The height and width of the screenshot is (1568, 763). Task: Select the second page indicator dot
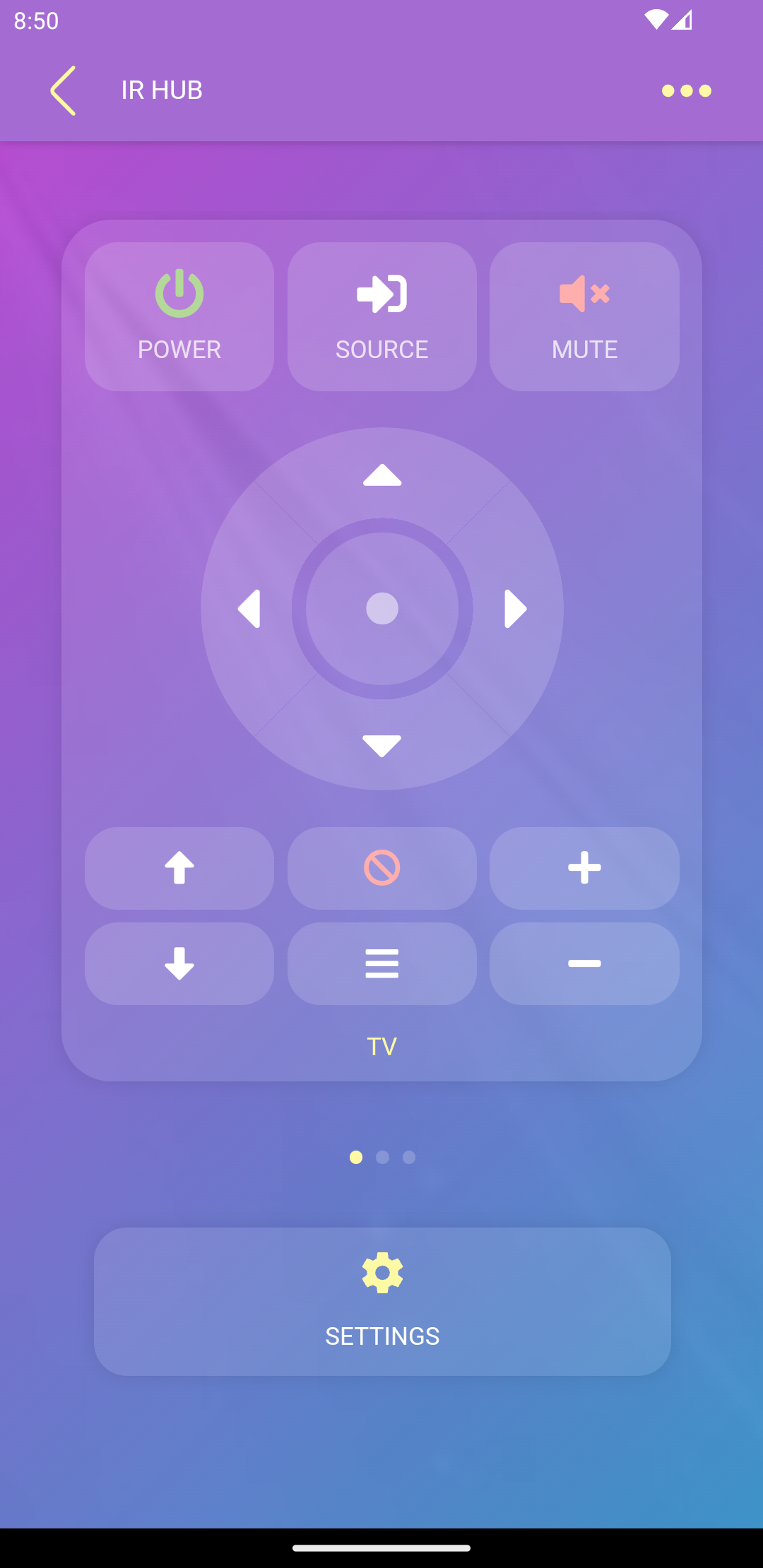382,1157
